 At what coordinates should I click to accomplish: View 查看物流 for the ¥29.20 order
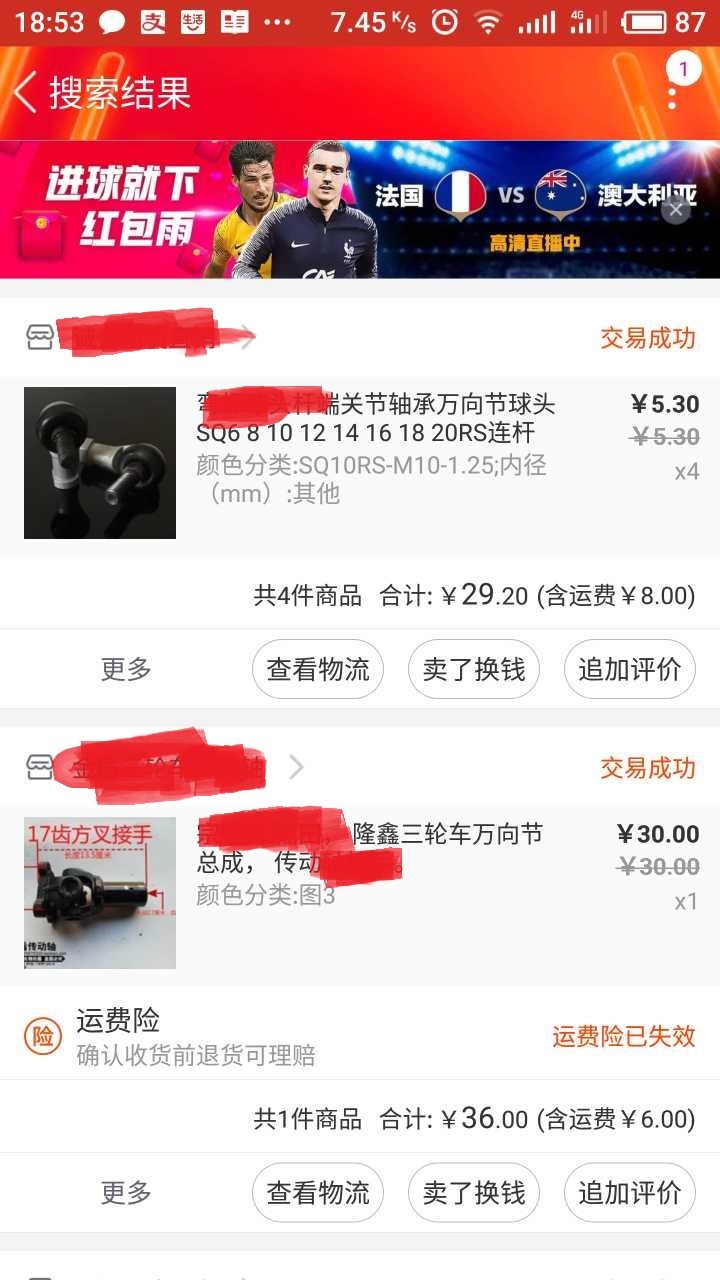pyautogui.click(x=318, y=669)
